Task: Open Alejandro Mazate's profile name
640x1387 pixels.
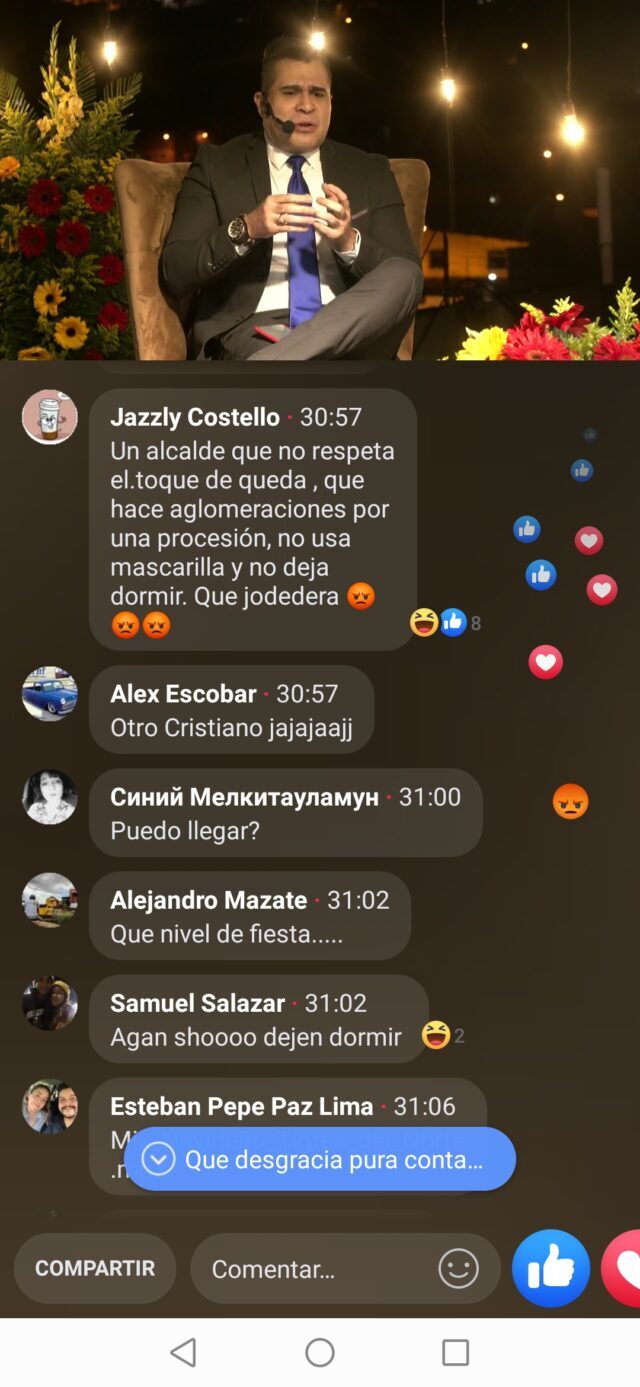Action: coord(208,900)
